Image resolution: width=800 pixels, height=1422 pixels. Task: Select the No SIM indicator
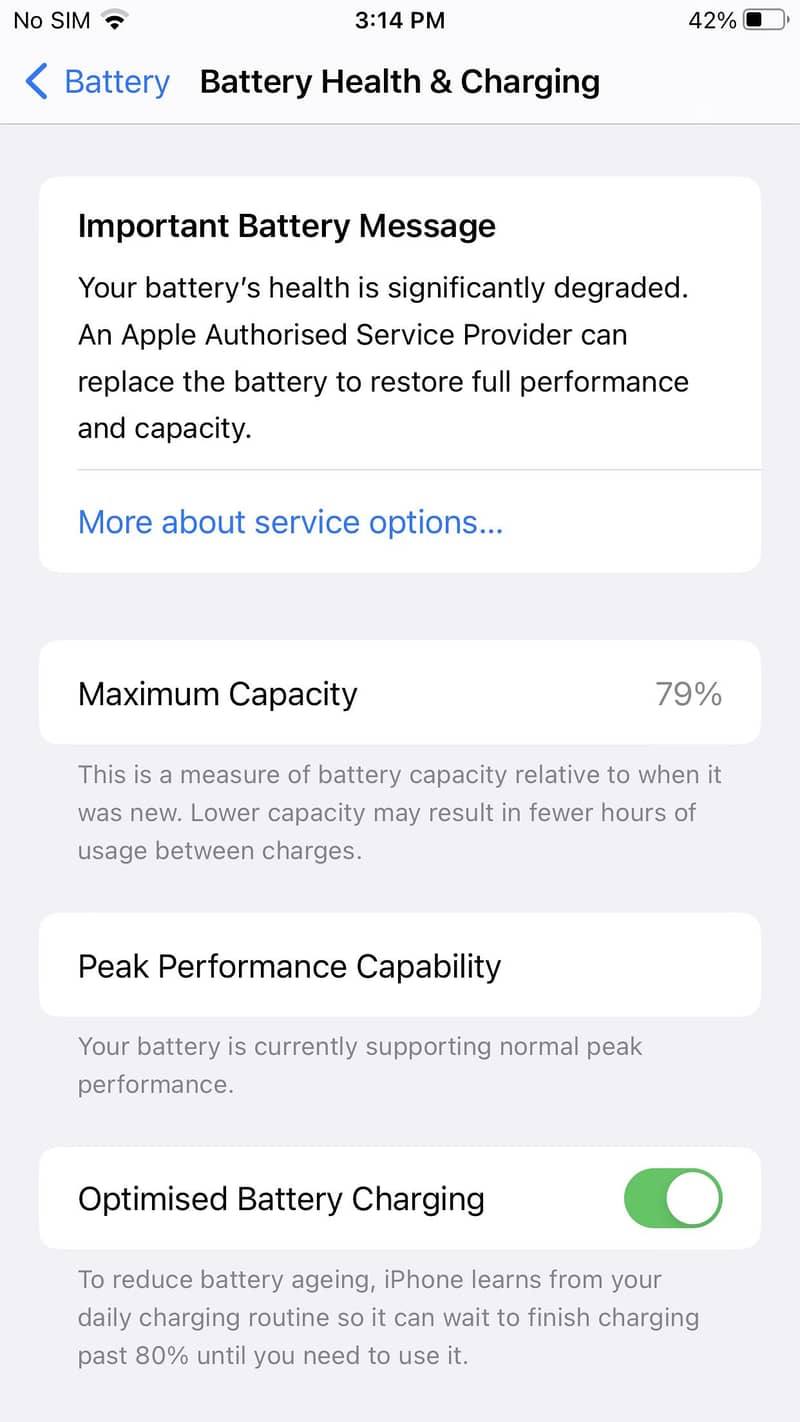pos(50,19)
